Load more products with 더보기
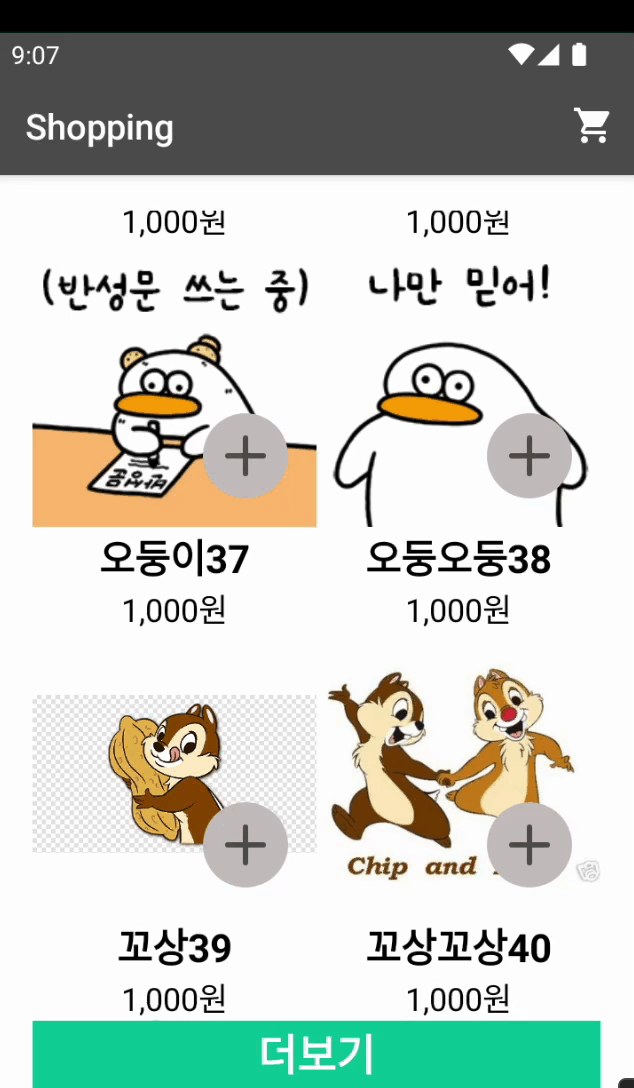The image size is (634, 1088). point(316,1053)
